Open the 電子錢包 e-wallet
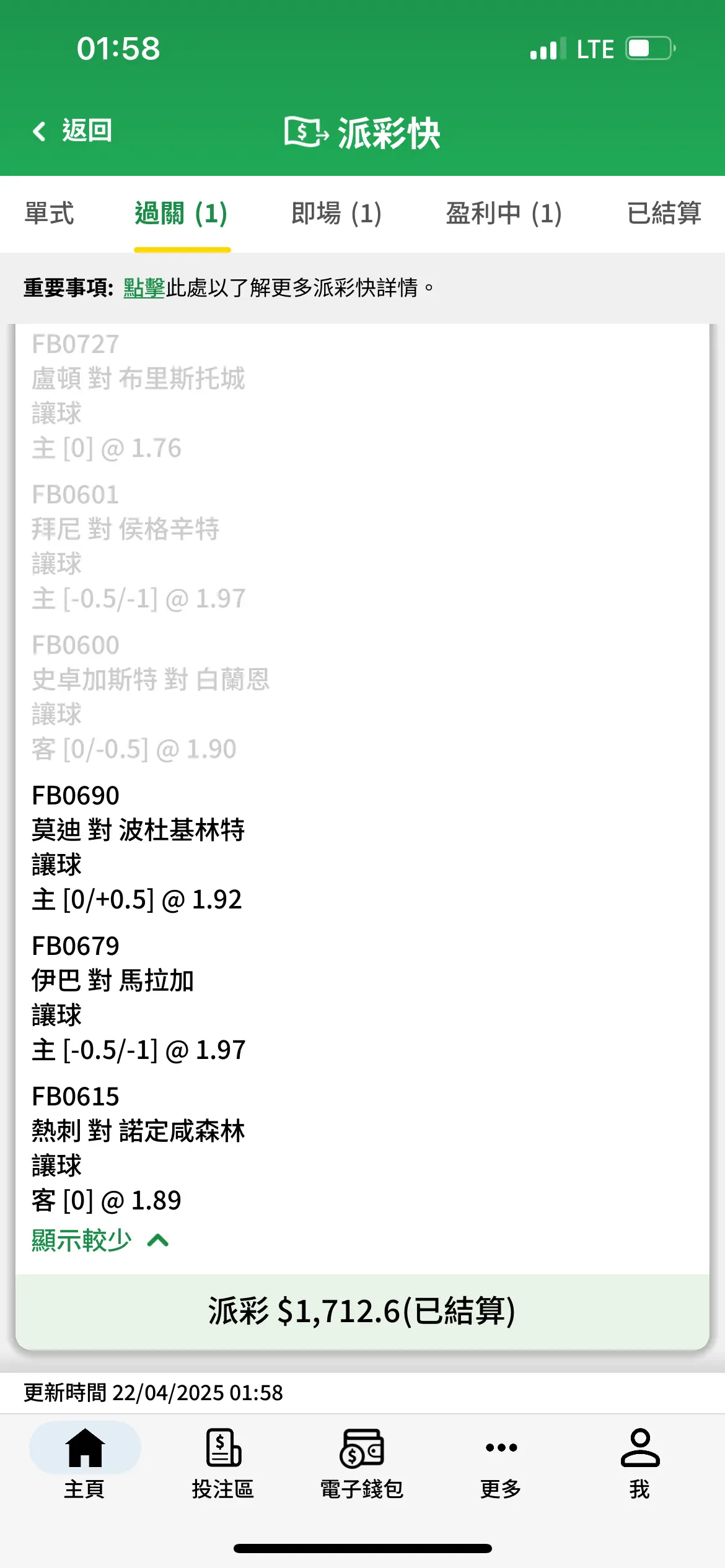The height and width of the screenshot is (1568, 725). pyautogui.click(x=362, y=1463)
